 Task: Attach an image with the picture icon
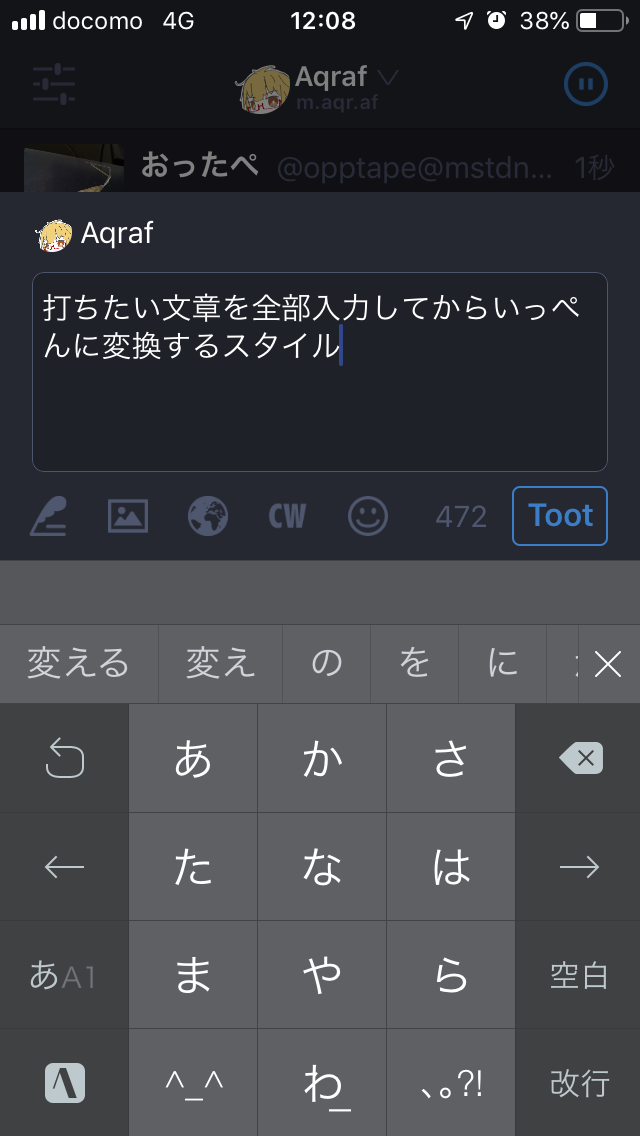(x=128, y=517)
